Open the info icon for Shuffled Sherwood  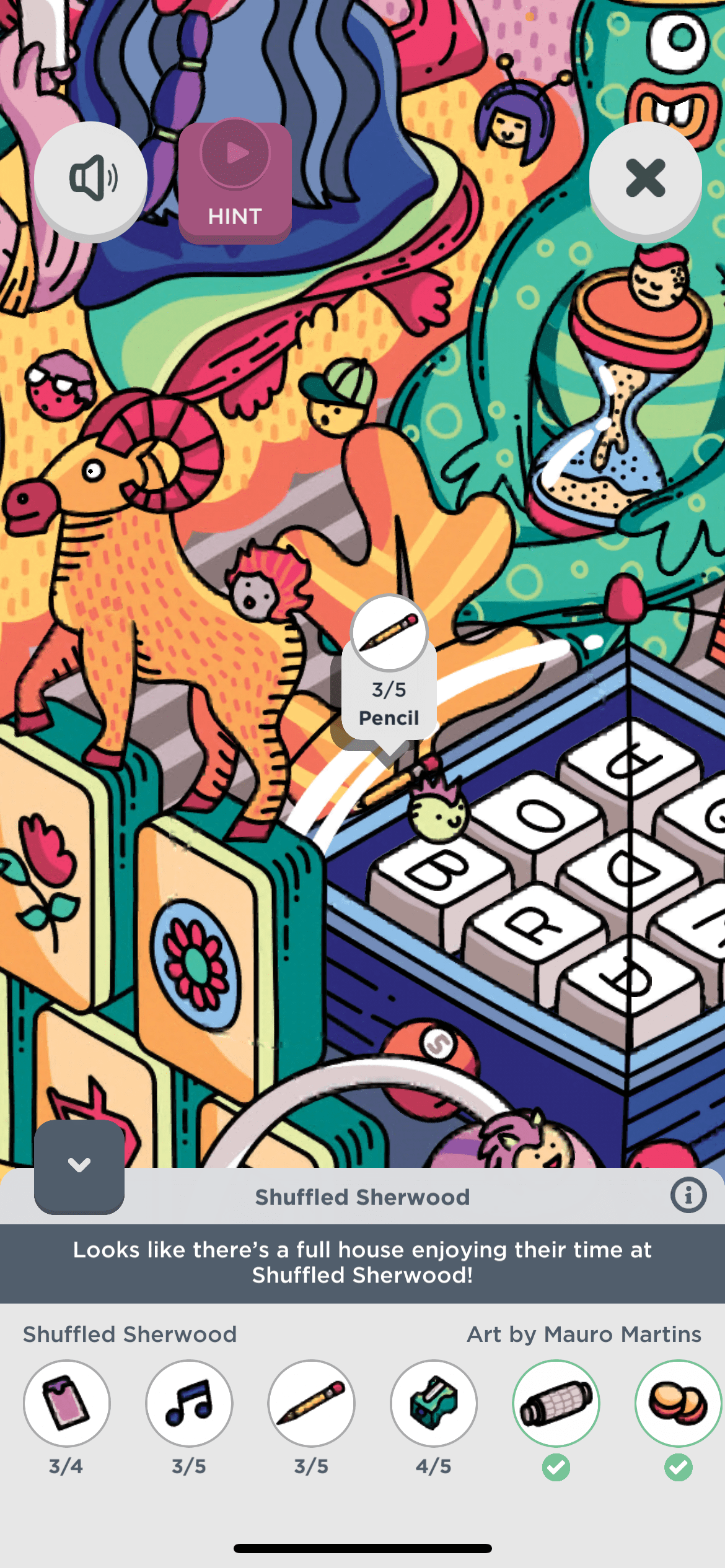(688, 1195)
